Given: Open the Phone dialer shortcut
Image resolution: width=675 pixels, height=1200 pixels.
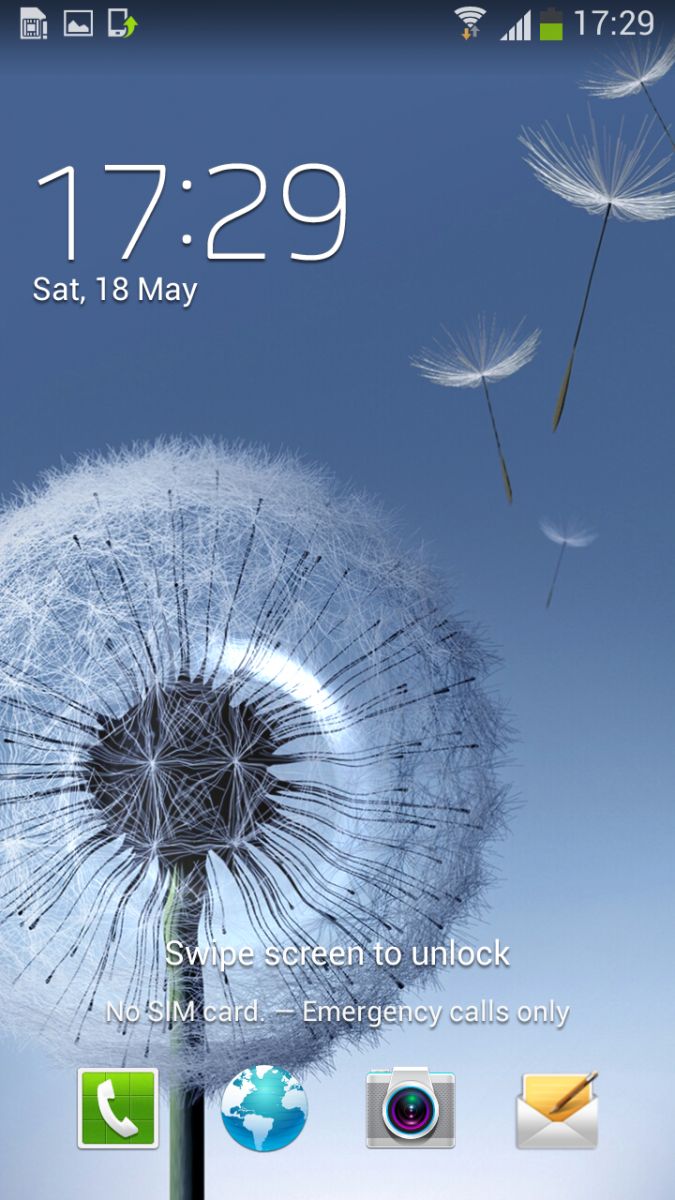Looking at the screenshot, I should tap(118, 1108).
